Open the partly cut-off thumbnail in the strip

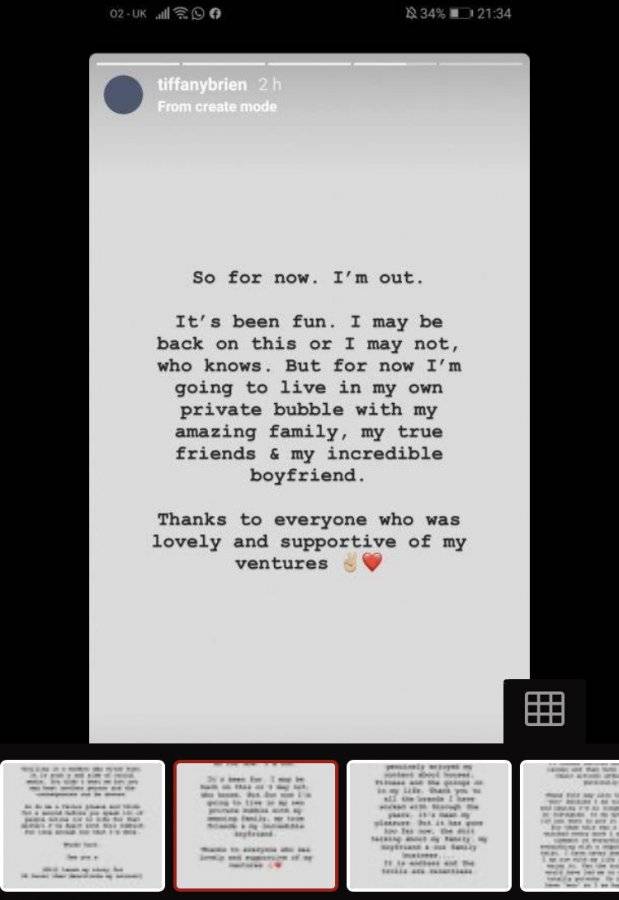[x=570, y=825]
